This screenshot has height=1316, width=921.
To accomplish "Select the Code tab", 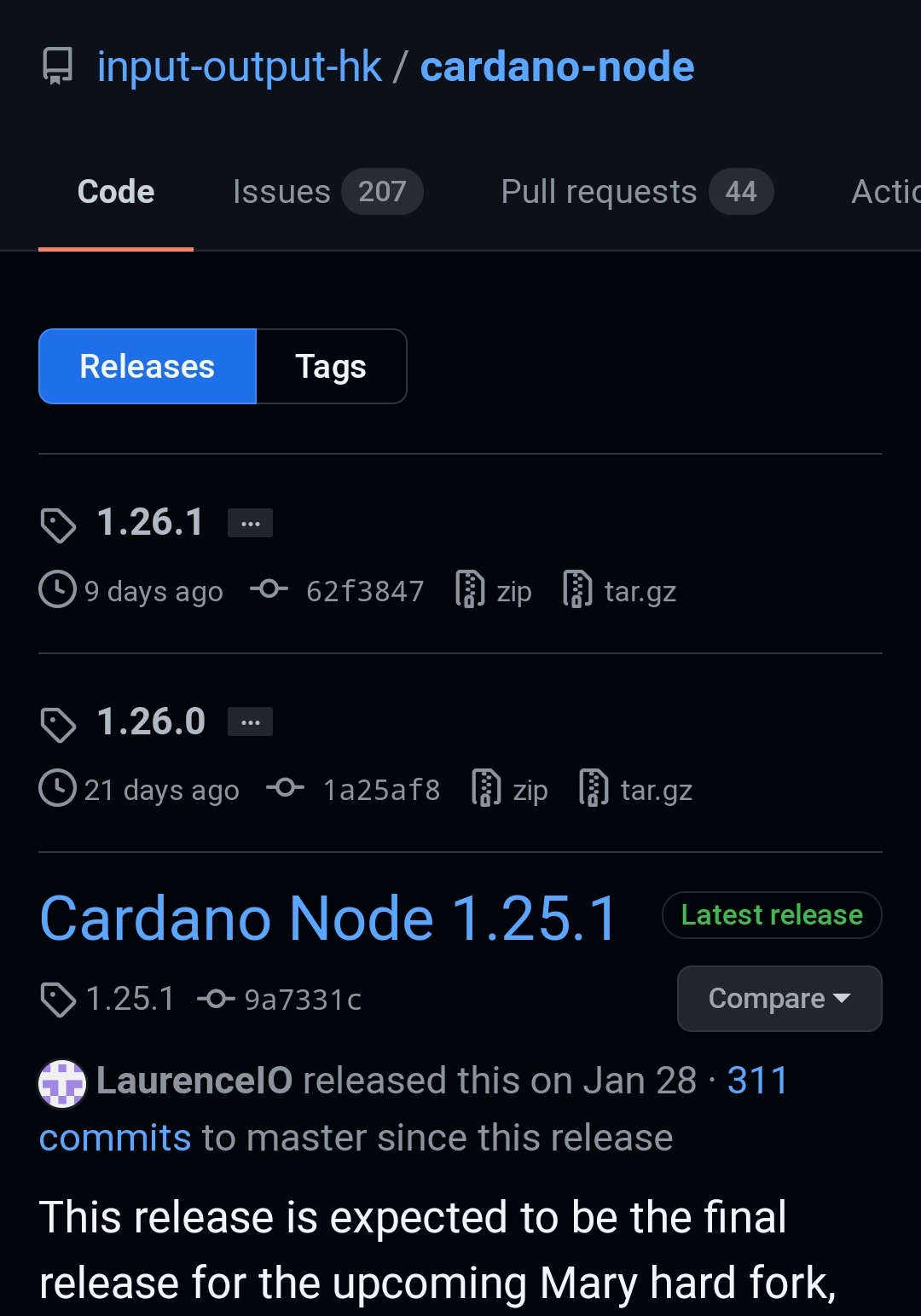I will click(116, 192).
